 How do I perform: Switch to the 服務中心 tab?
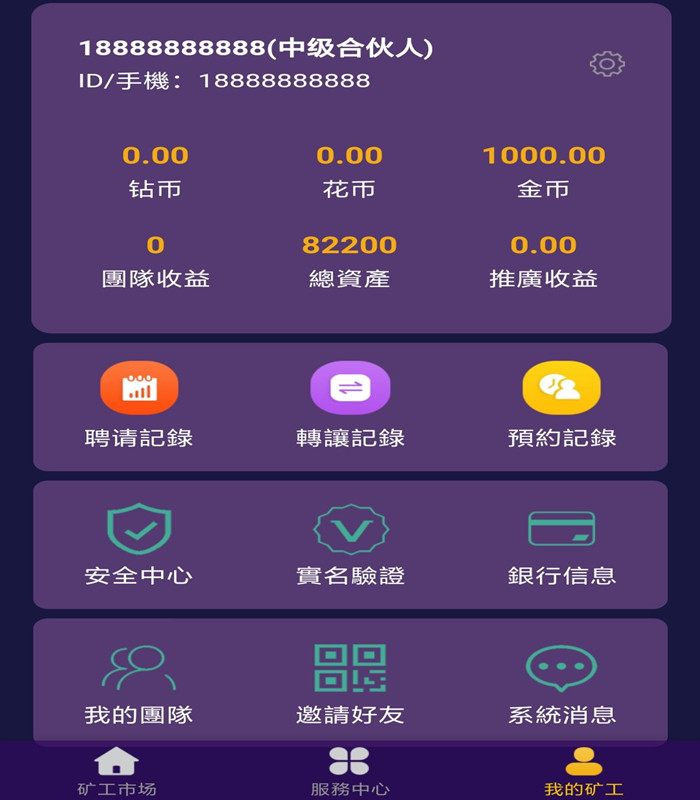pyautogui.click(x=350, y=771)
